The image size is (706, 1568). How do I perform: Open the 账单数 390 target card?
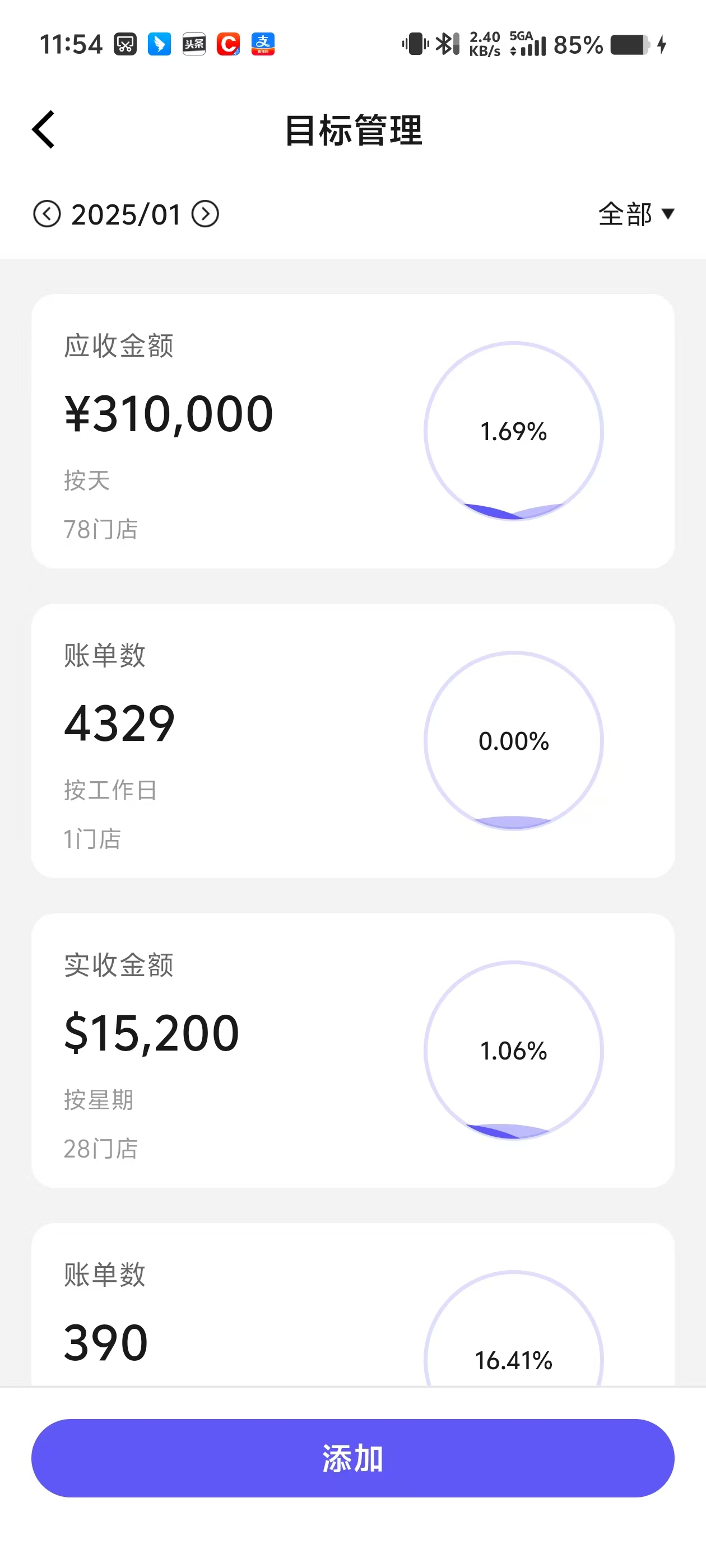[x=352, y=1304]
